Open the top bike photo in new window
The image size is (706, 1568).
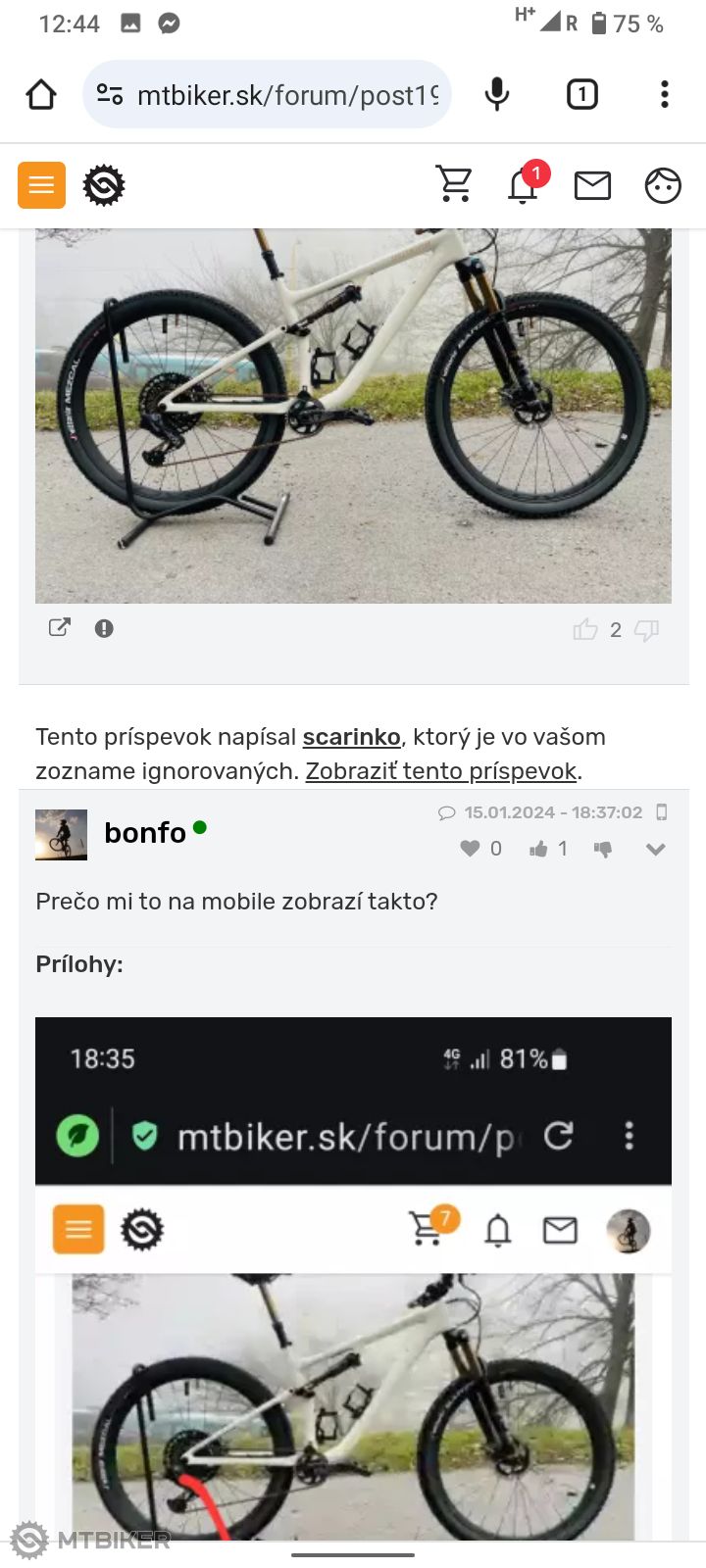(x=60, y=628)
